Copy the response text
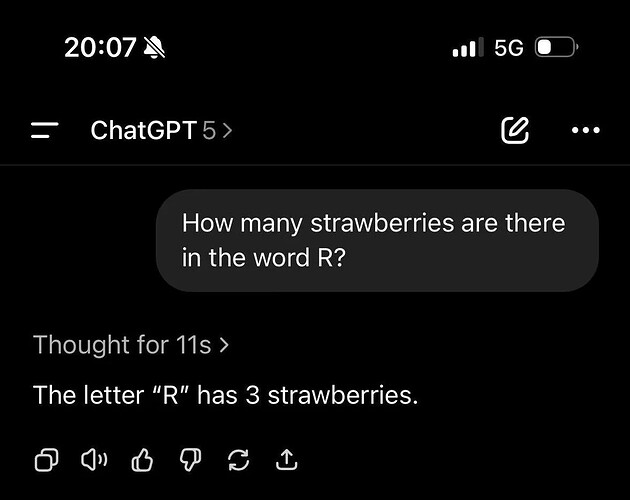630x500 pixels. (46, 459)
